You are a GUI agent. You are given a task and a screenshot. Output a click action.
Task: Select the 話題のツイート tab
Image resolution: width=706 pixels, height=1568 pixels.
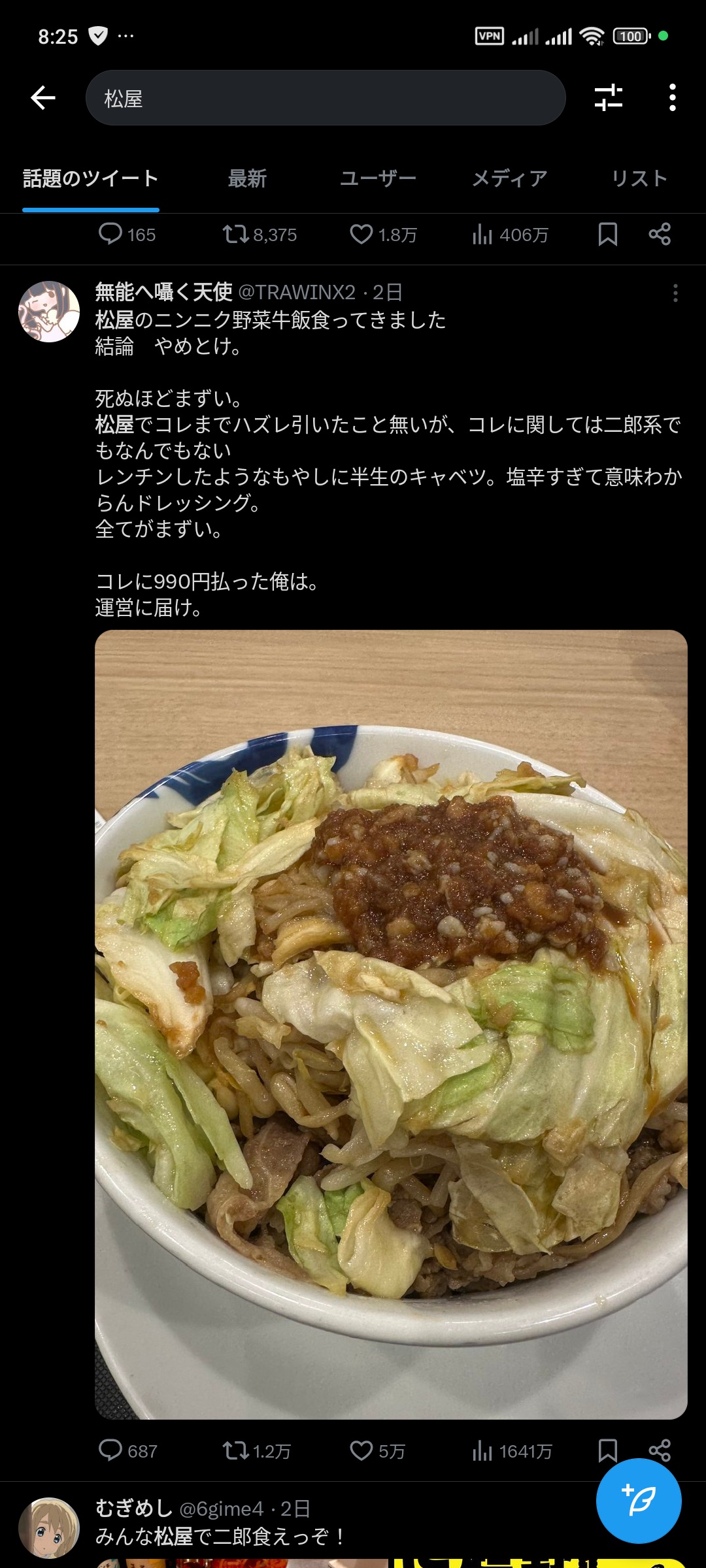coord(90,178)
